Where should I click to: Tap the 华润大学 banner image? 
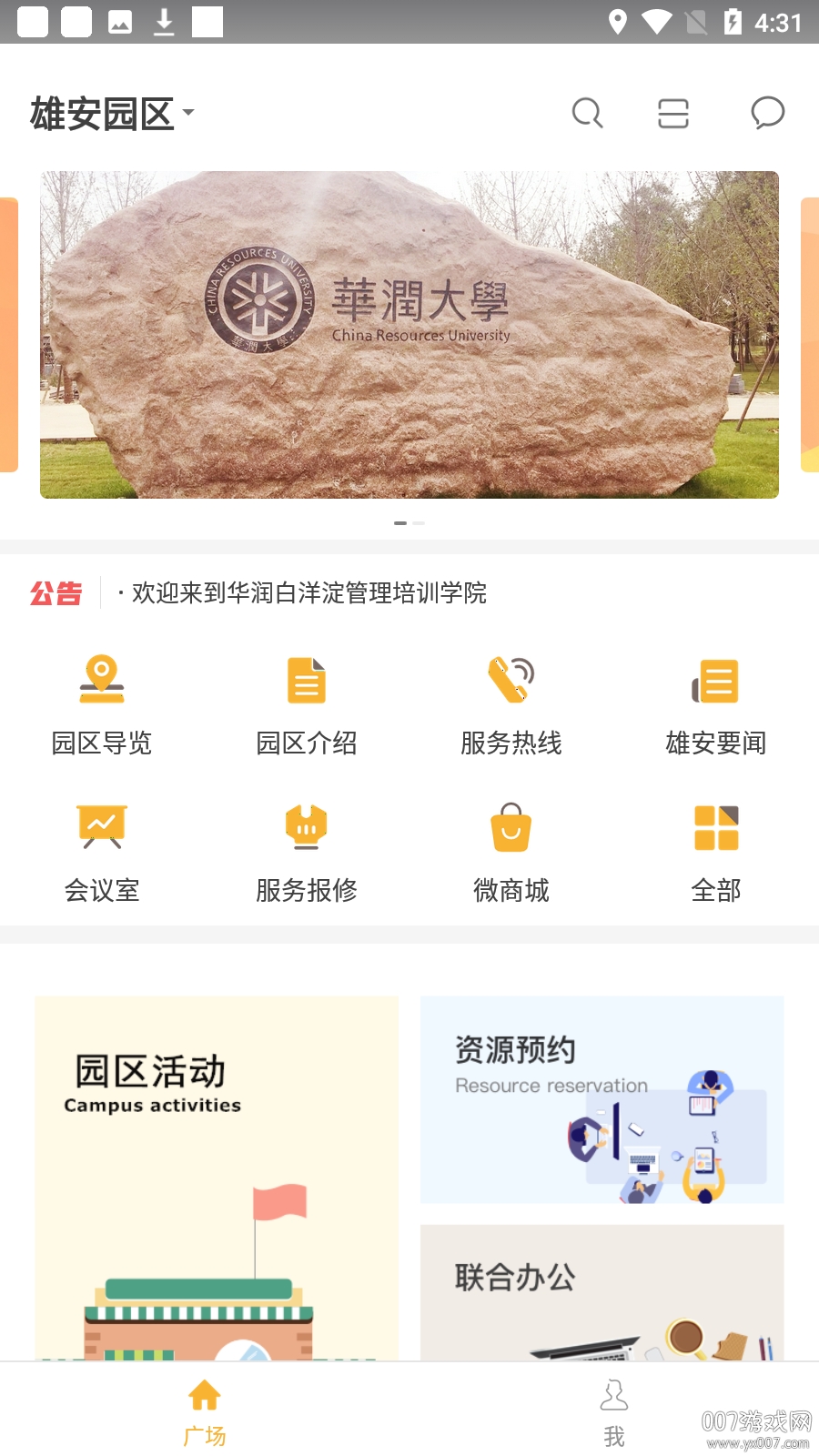coord(409,332)
